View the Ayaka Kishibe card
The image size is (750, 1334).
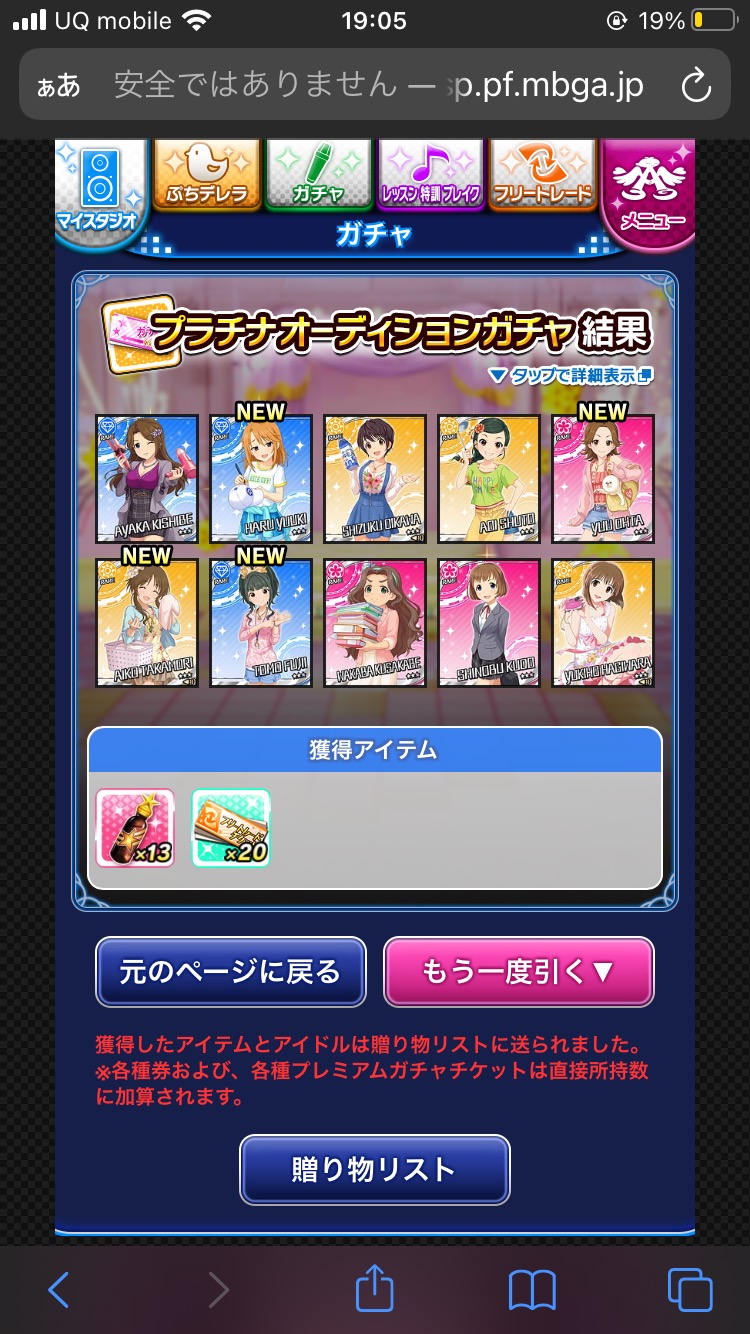pos(146,479)
